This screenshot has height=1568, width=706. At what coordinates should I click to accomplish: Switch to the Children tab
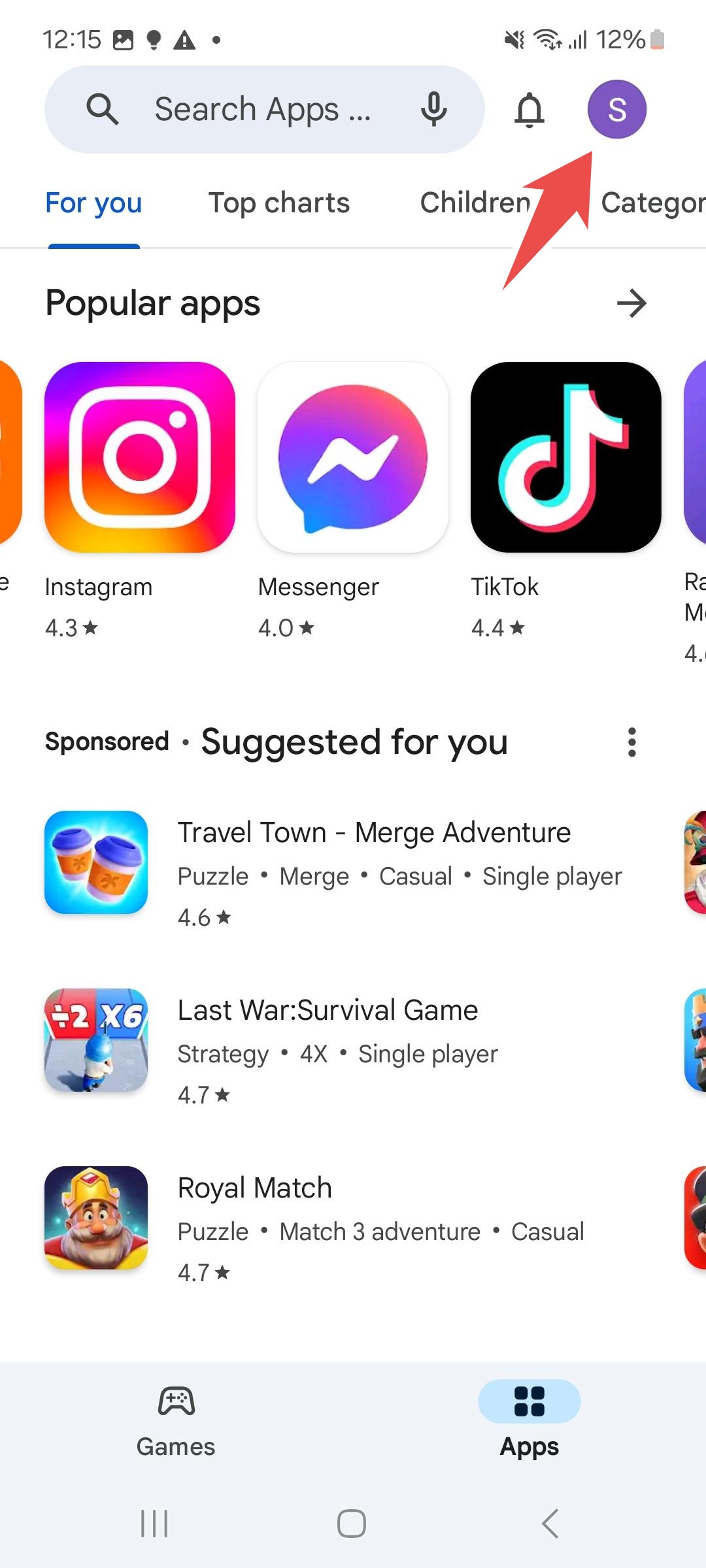pos(474,203)
